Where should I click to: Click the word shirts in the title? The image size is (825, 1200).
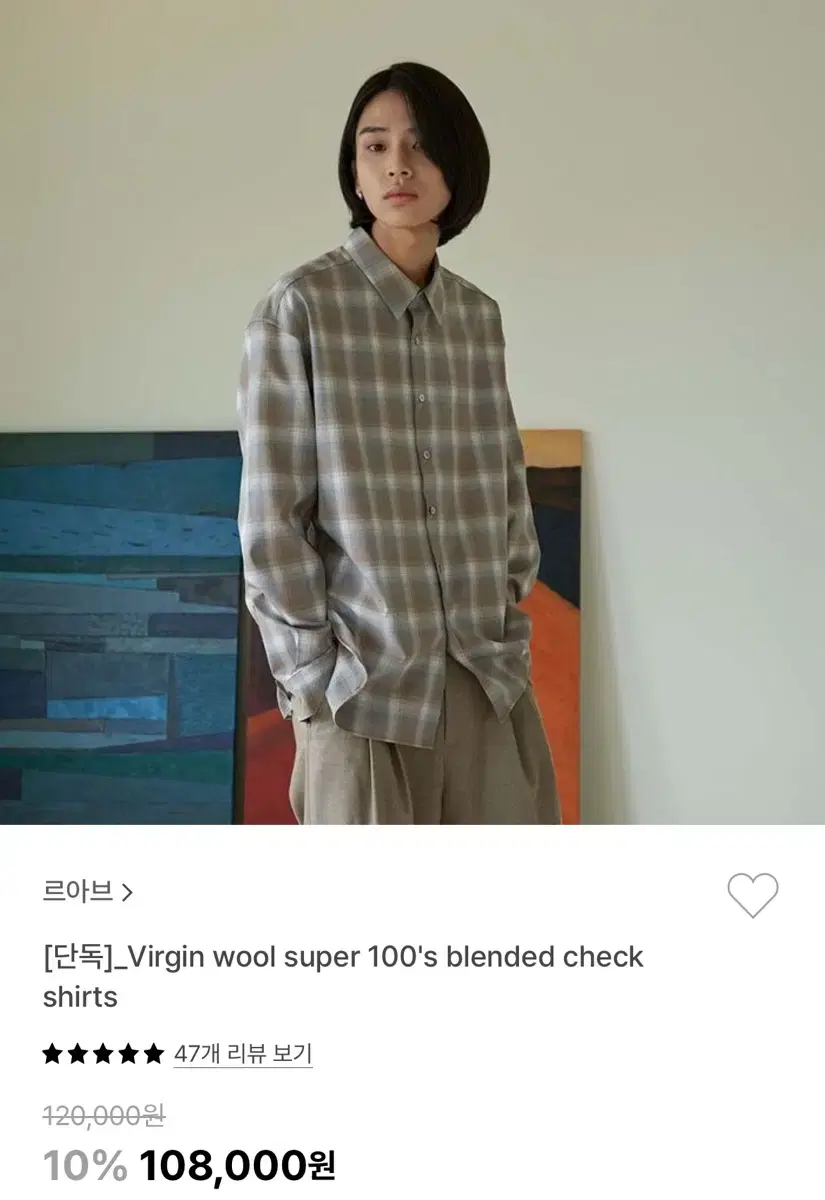click(x=78, y=996)
